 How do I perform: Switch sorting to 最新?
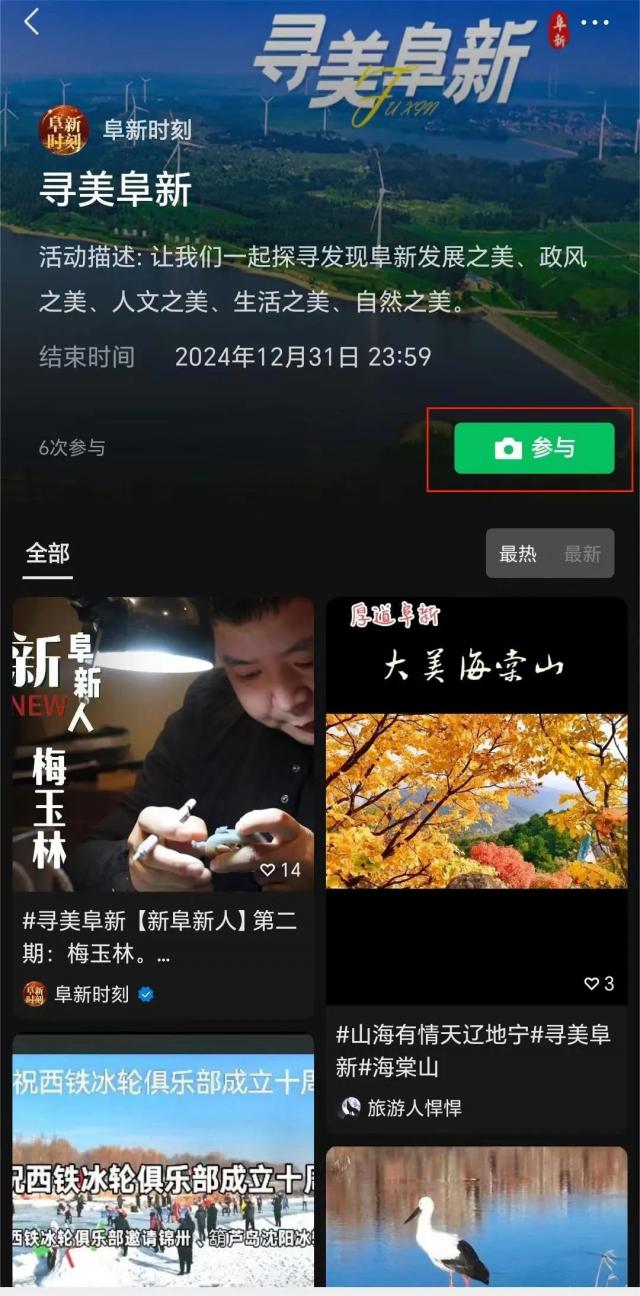(582, 553)
